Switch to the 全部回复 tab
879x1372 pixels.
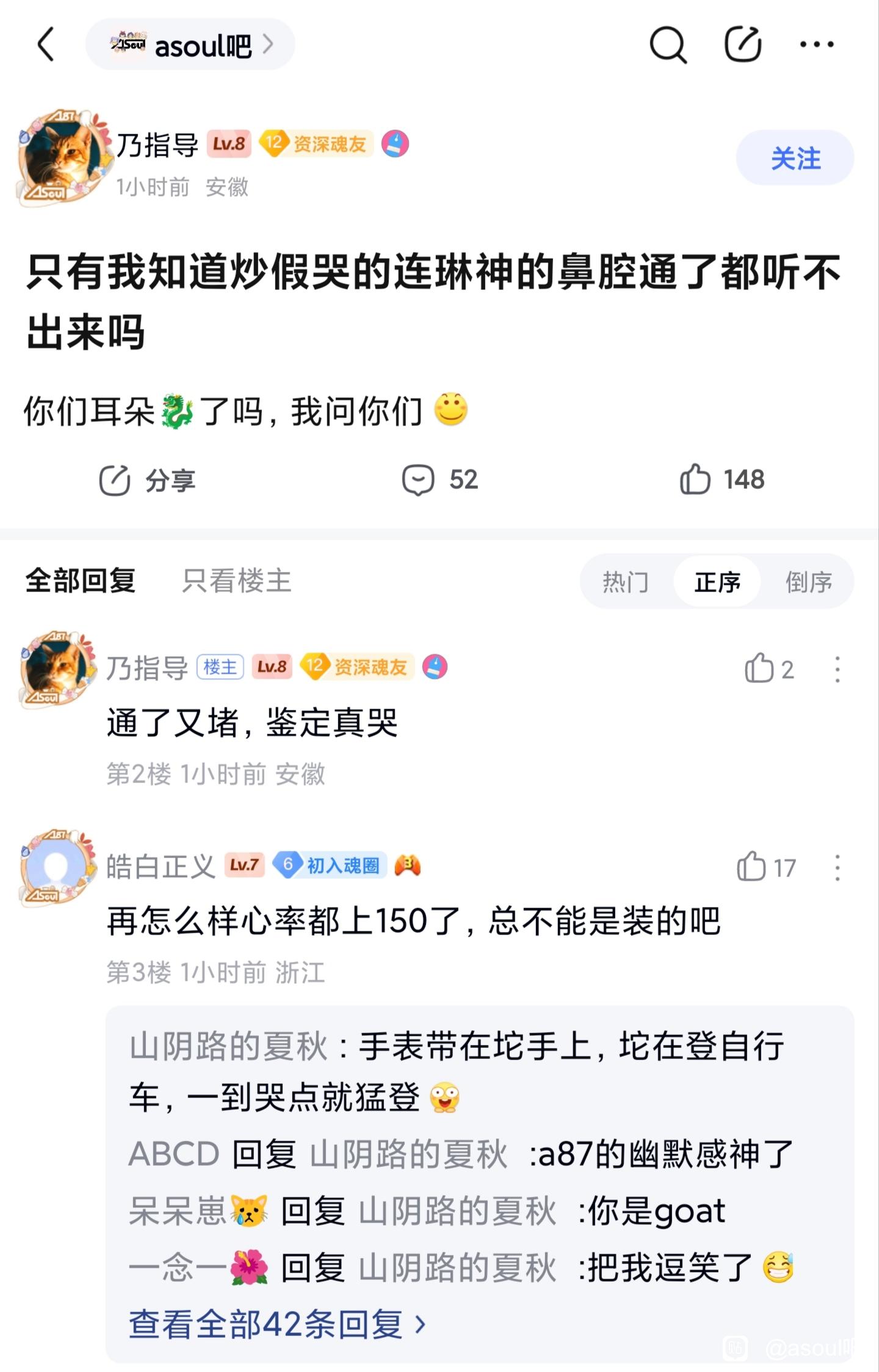(80, 580)
